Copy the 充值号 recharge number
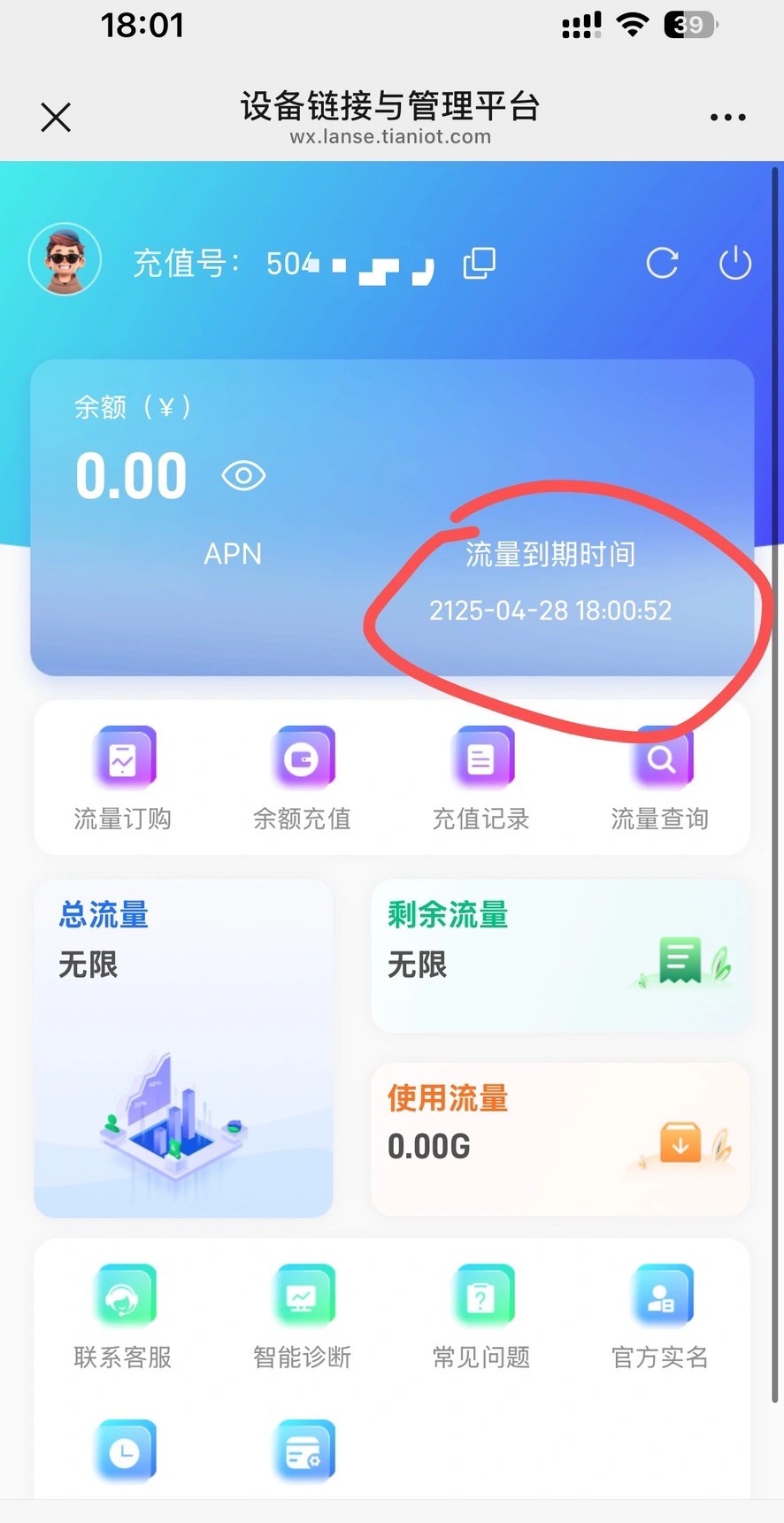The image size is (784, 1523). (480, 263)
